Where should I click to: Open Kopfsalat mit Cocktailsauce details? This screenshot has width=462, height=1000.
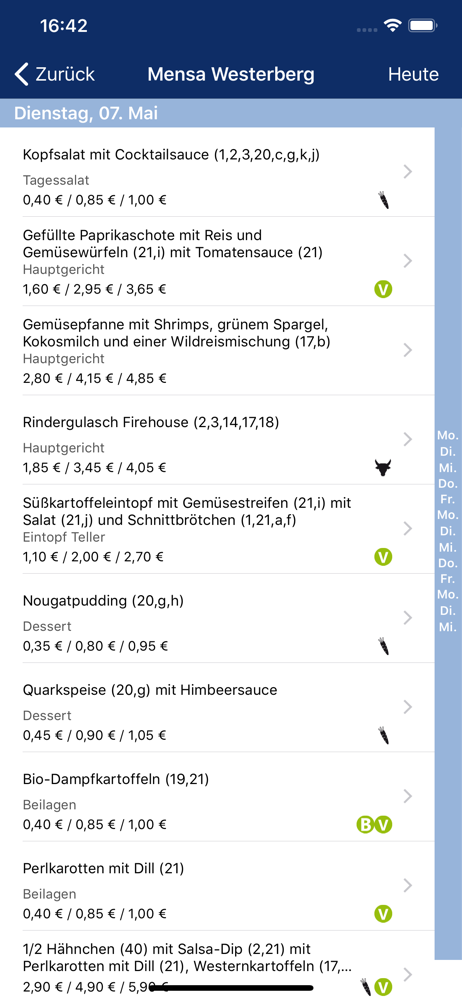point(217,172)
